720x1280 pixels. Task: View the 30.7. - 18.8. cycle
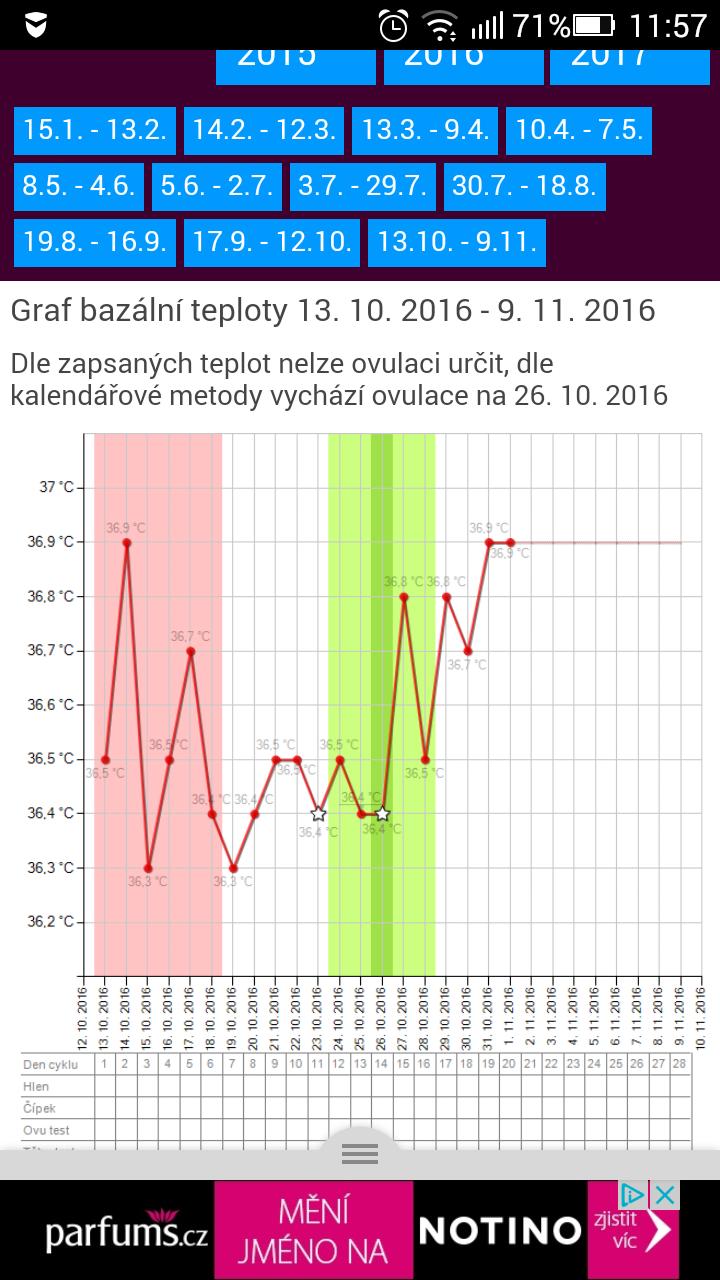pyautogui.click(x=524, y=186)
